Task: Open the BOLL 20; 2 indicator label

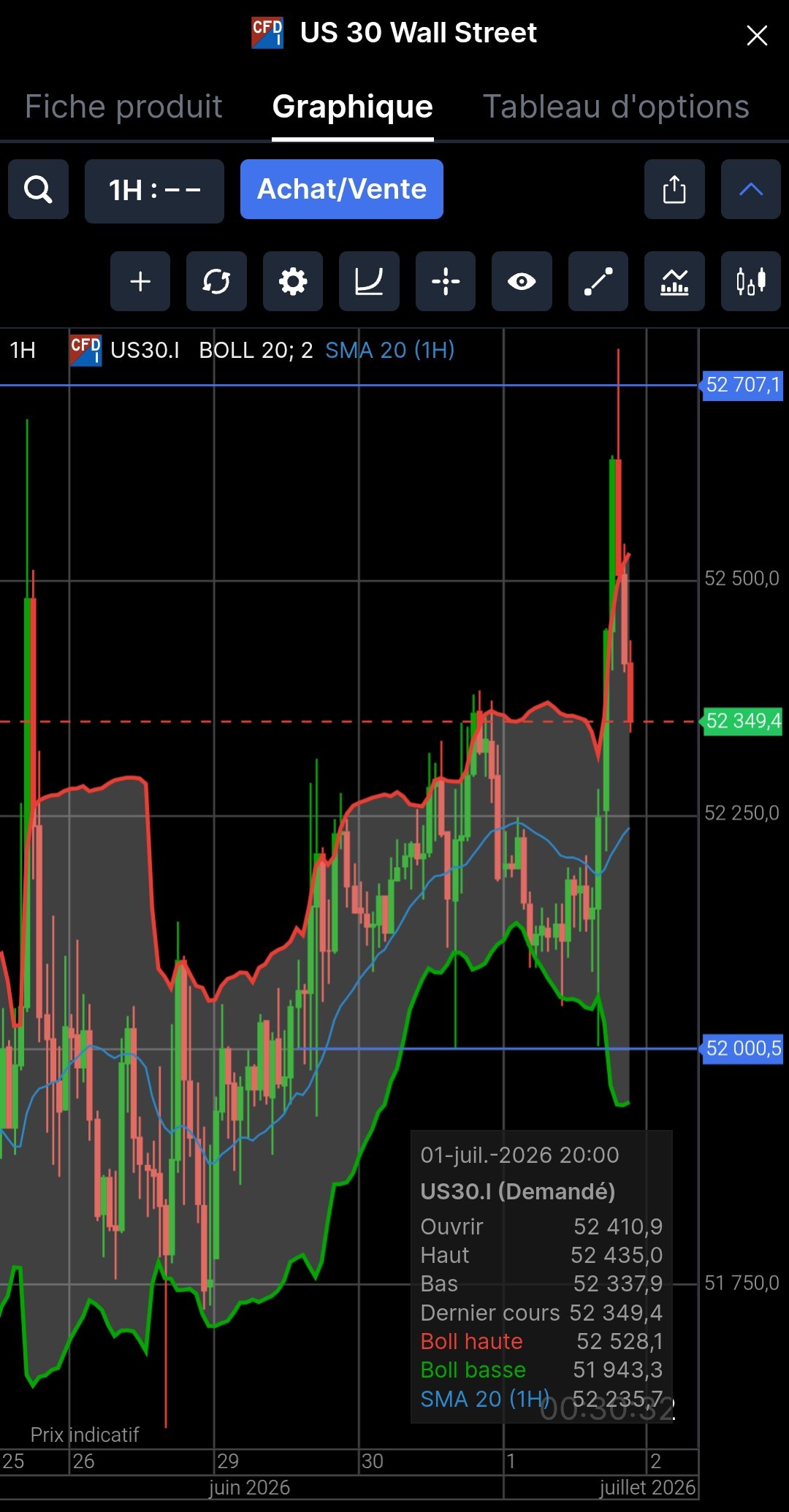Action: click(x=256, y=351)
